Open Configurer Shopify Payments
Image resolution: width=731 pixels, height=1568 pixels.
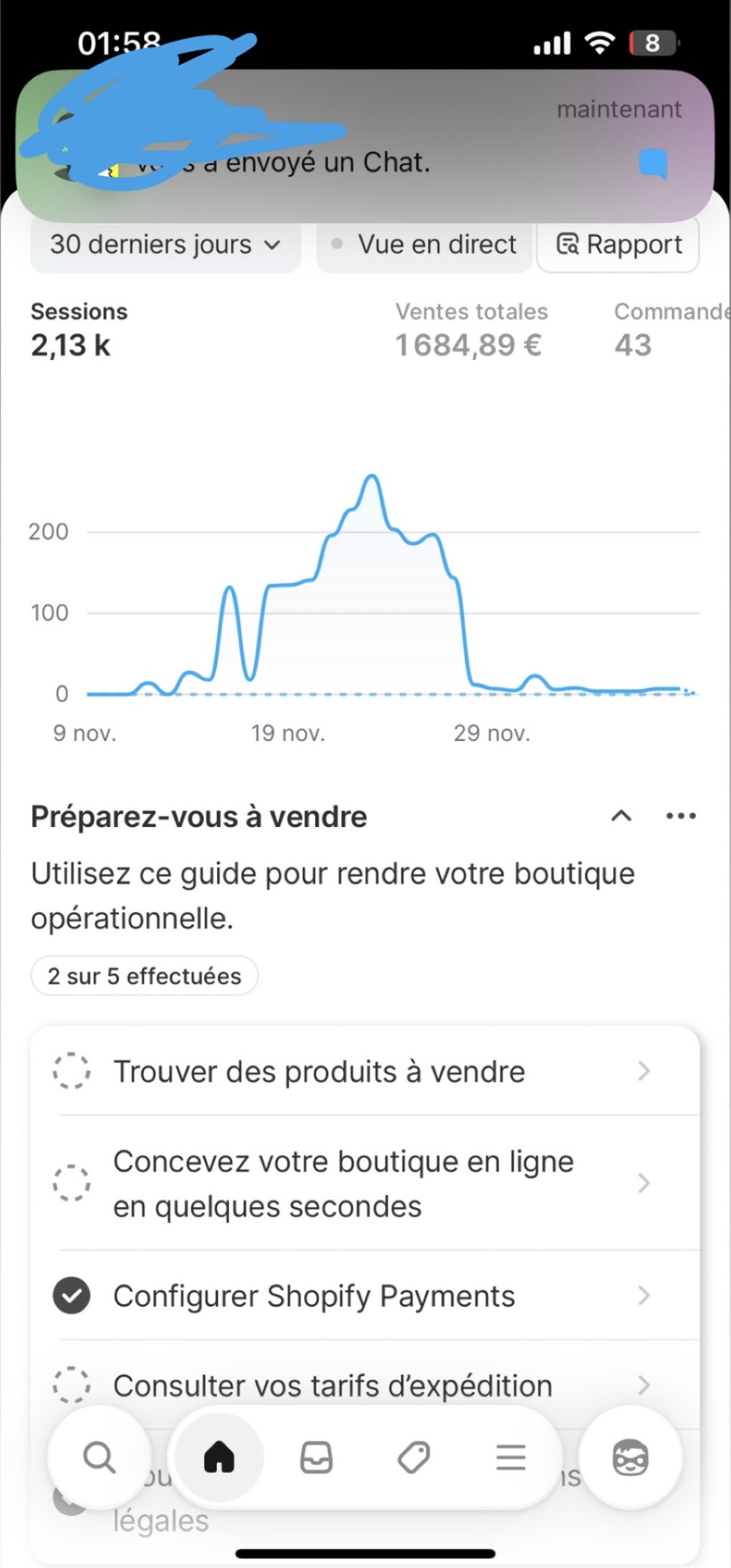point(365,1295)
